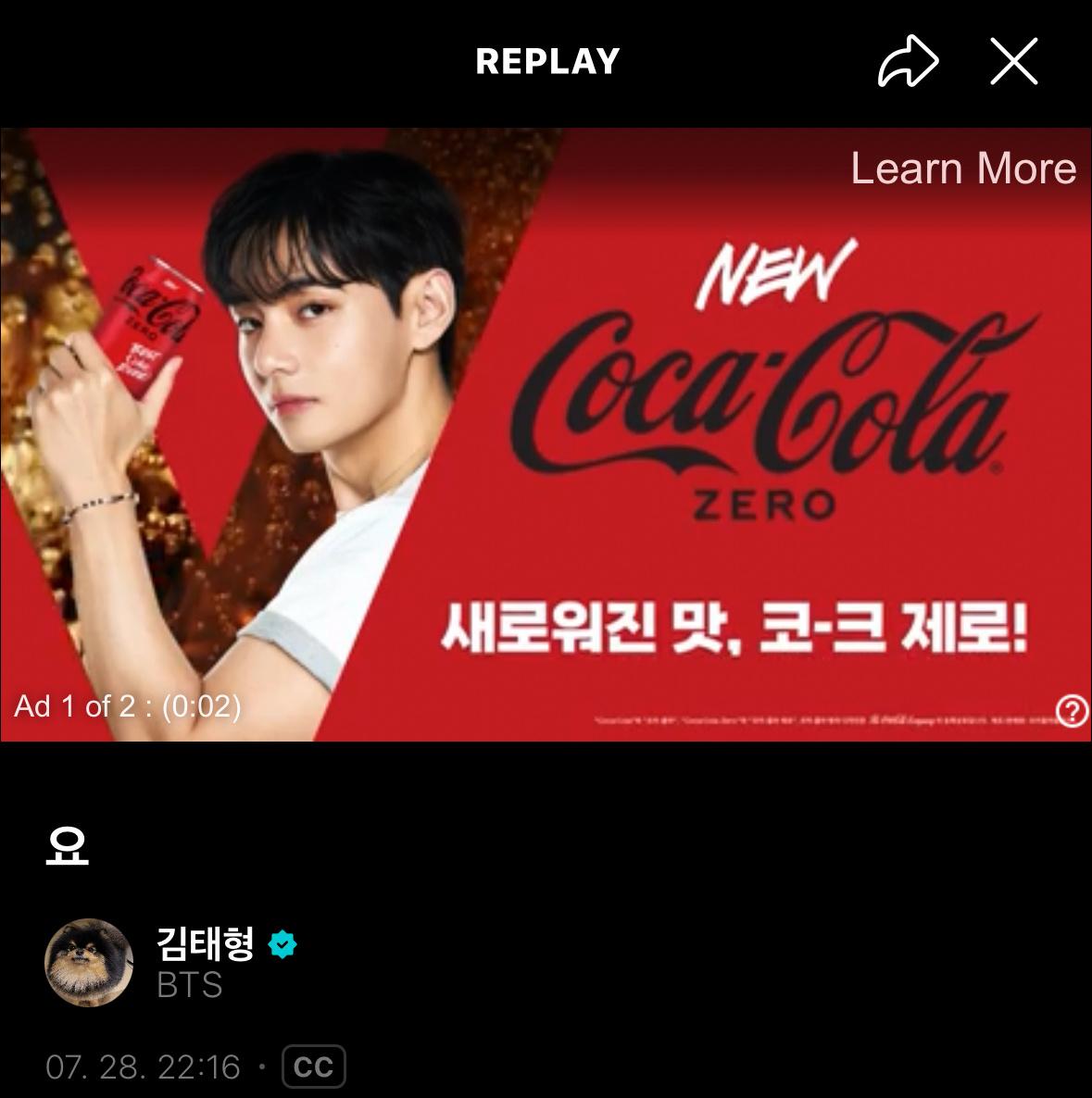Image resolution: width=1092 pixels, height=1098 pixels.
Task: Share this replay video
Action: (908, 62)
